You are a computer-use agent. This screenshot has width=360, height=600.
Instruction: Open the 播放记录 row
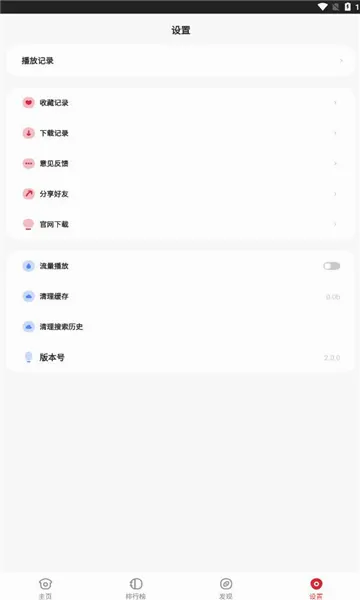tap(180, 61)
